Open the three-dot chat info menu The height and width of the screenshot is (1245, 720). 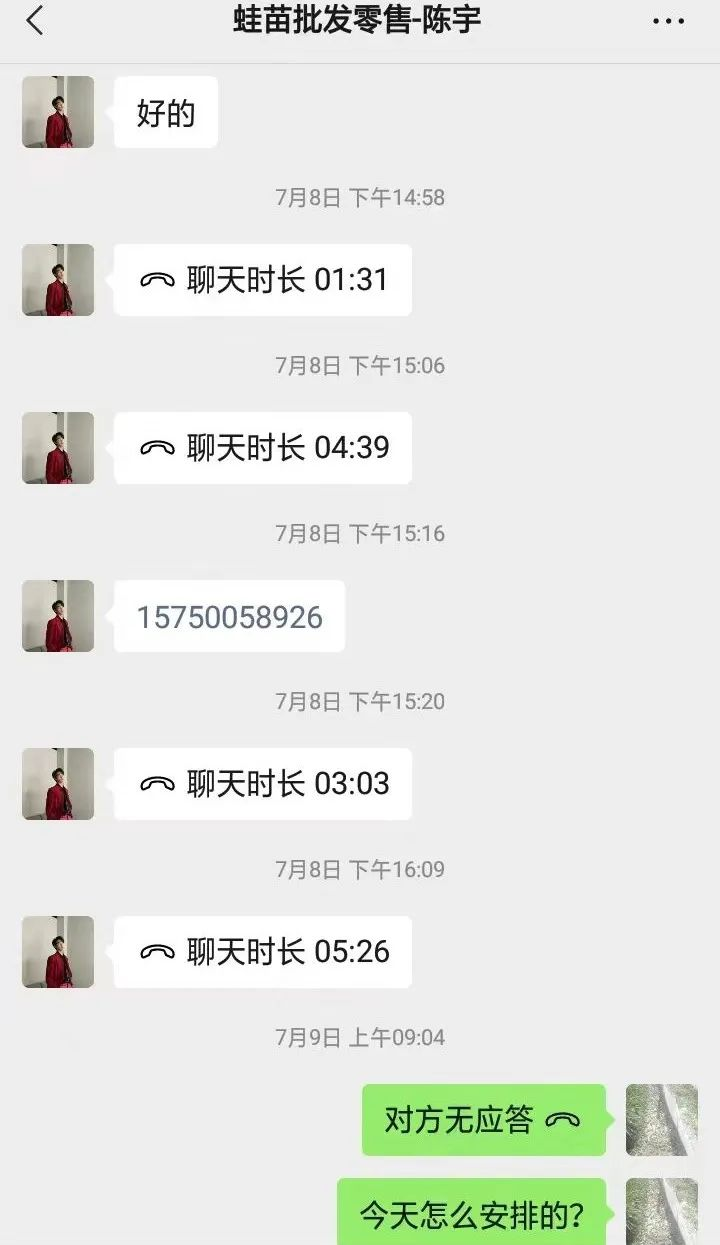(x=668, y=21)
